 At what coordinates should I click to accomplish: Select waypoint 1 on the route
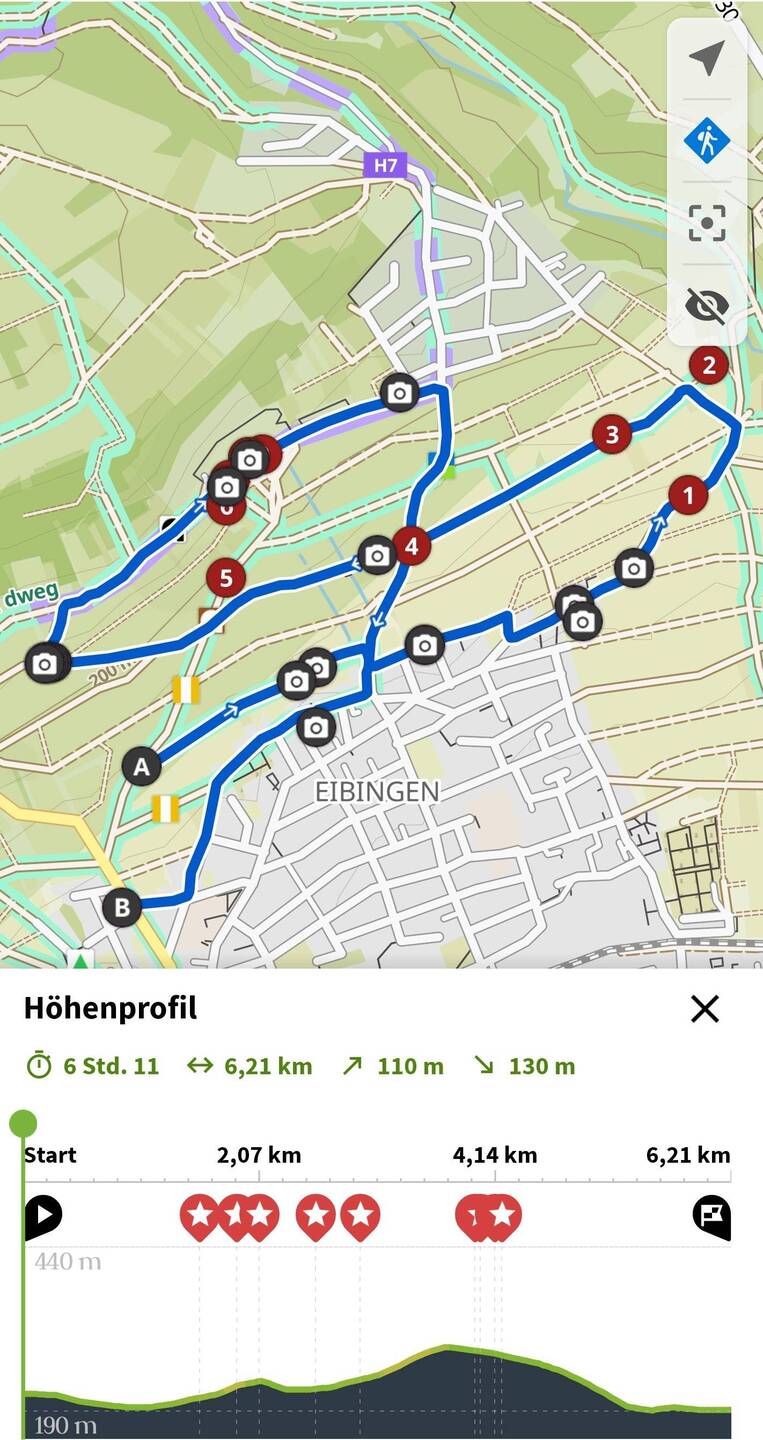(x=687, y=495)
